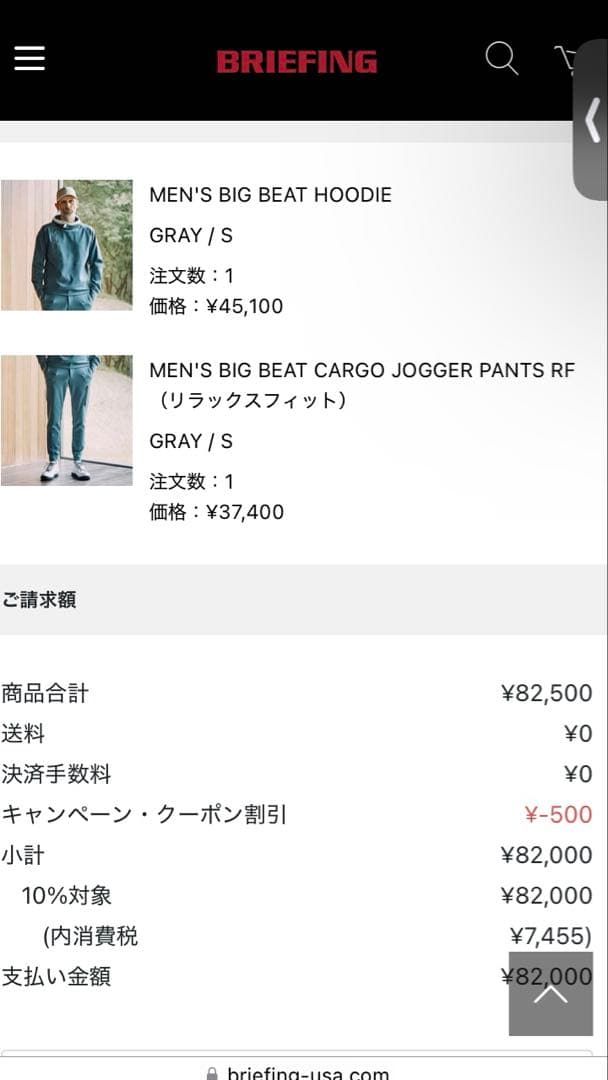
Task: Open the shopping cart
Action: coord(566,60)
